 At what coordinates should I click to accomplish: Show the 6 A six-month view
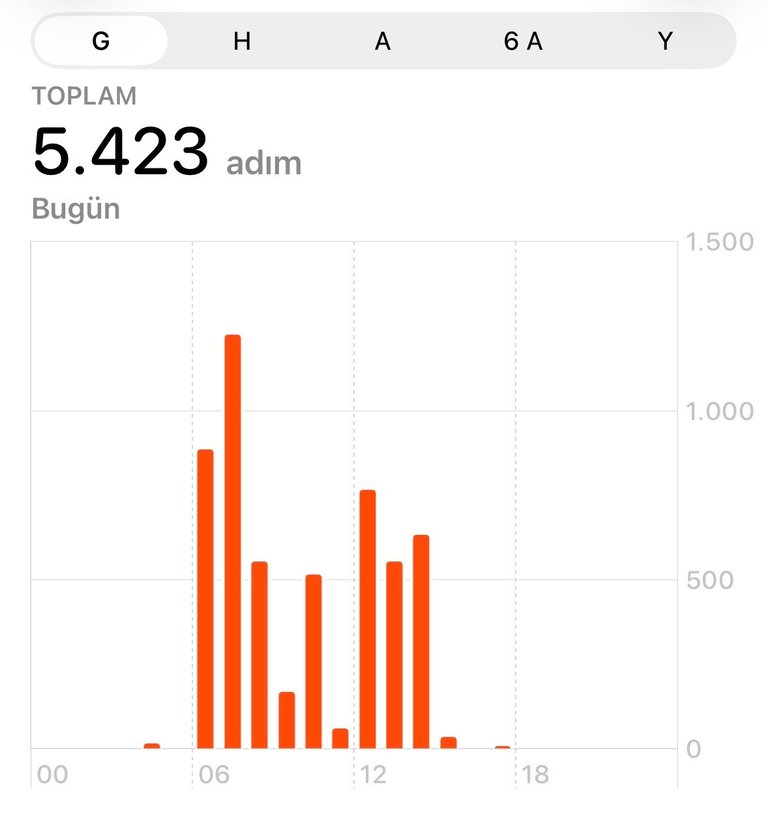(523, 41)
